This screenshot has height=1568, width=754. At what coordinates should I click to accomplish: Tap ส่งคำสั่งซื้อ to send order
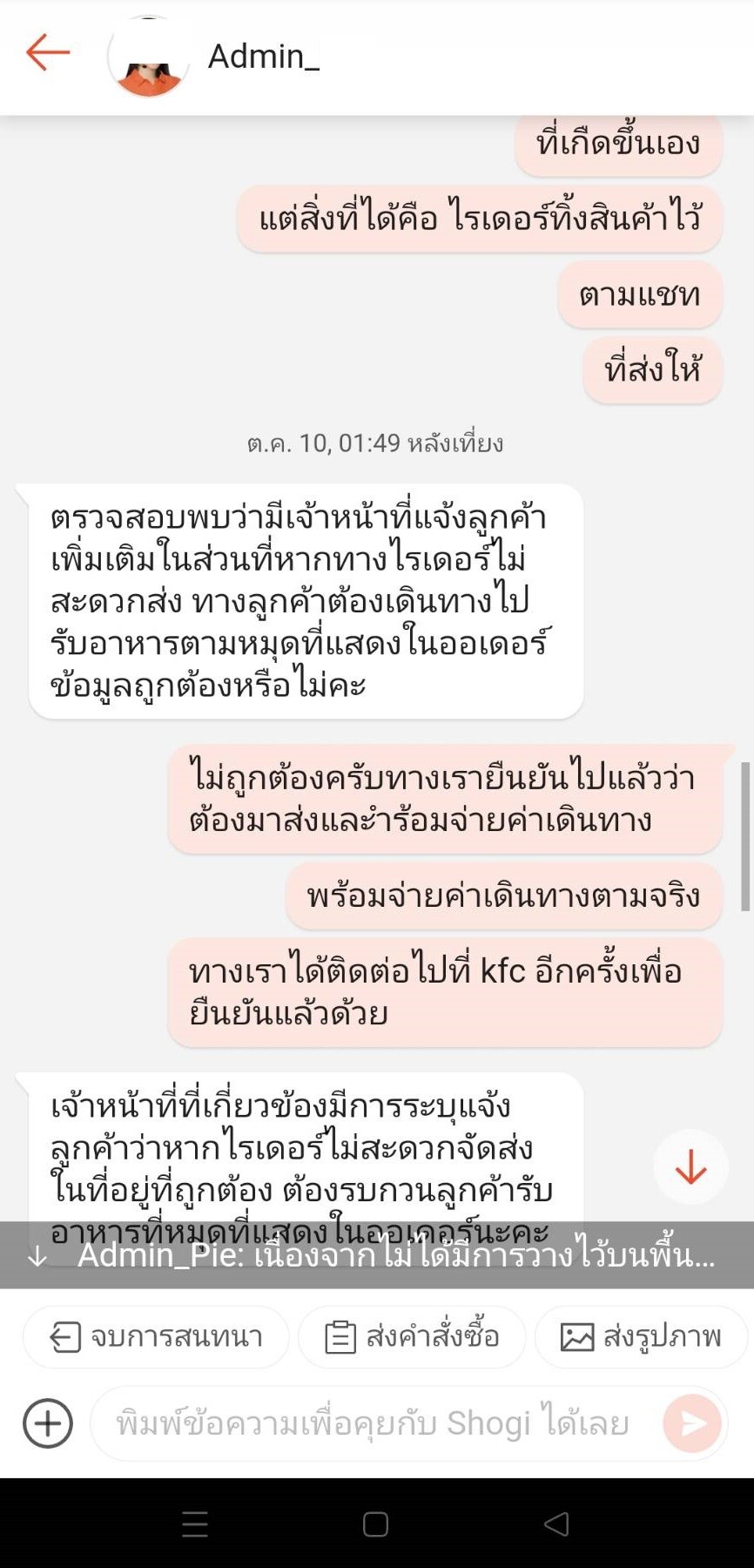point(412,1336)
